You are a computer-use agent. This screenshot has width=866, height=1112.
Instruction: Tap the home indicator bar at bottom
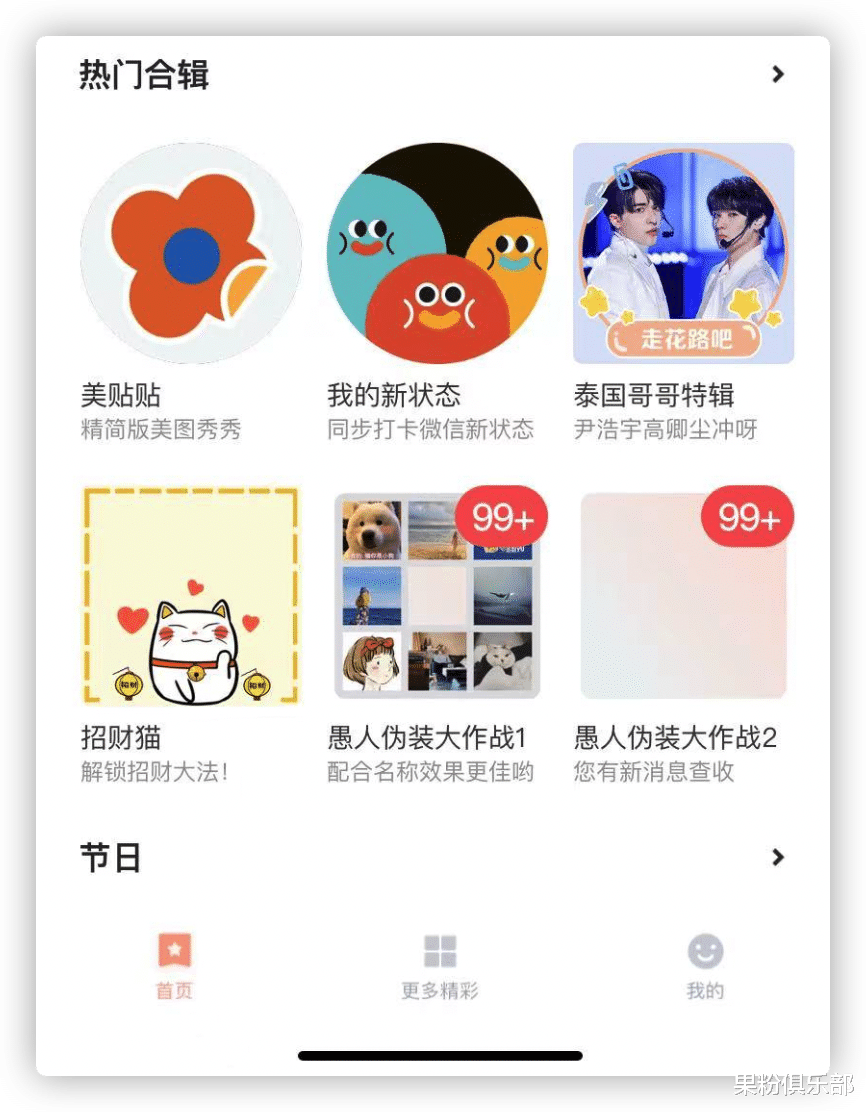pyautogui.click(x=433, y=1055)
